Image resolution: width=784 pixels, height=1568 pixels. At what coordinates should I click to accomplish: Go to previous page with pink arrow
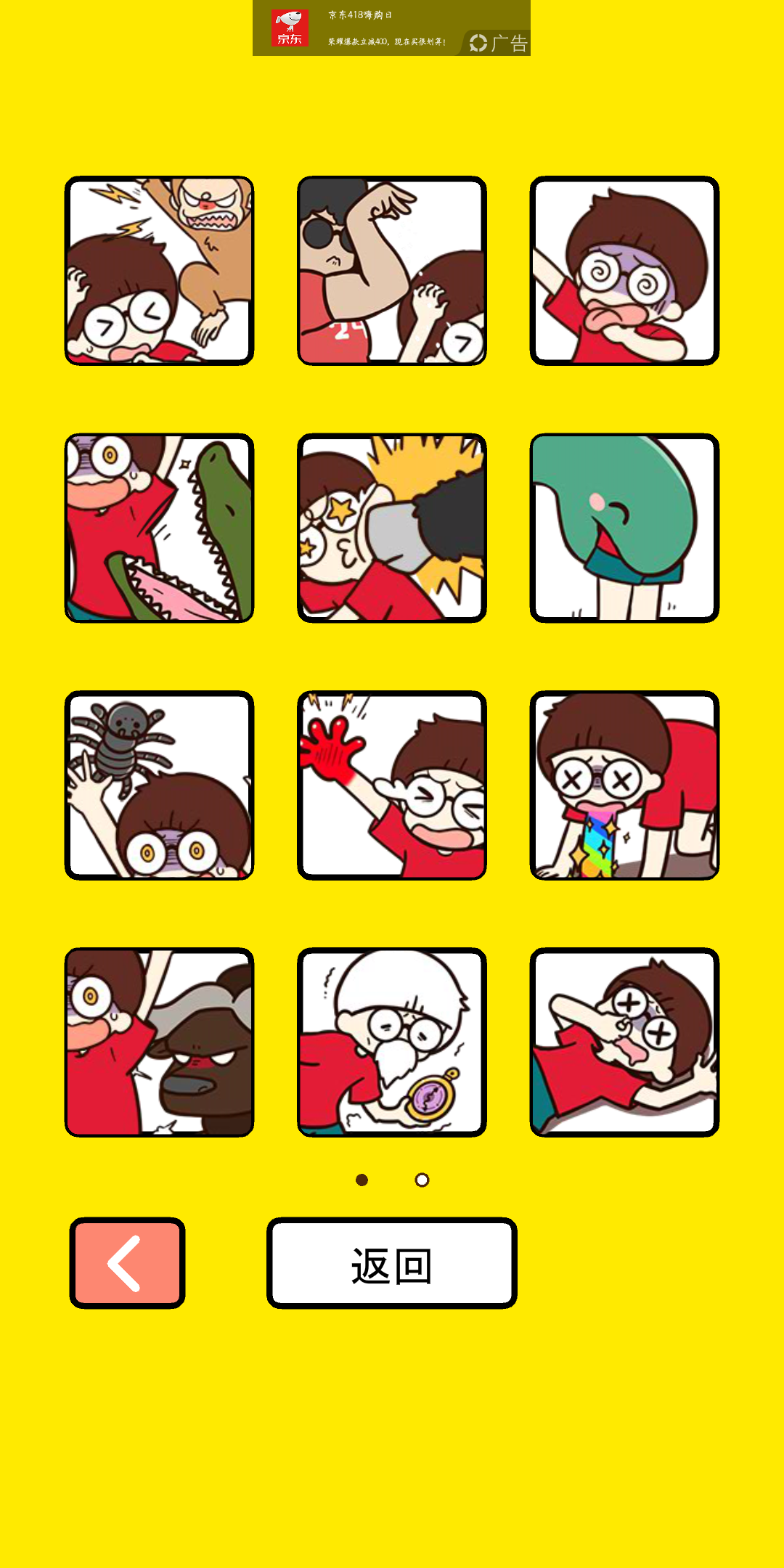click(127, 1263)
